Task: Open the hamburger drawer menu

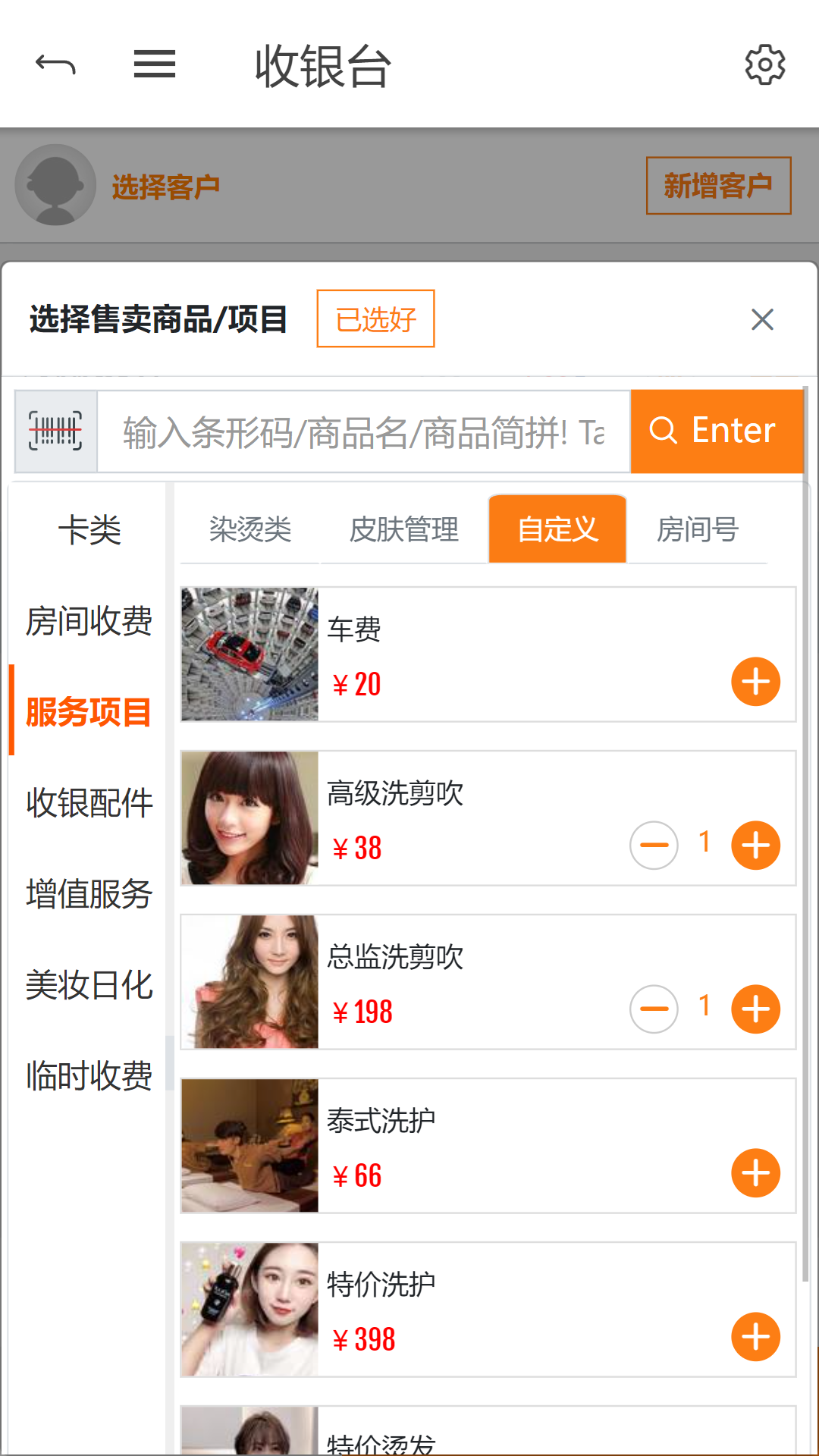Action: tap(155, 64)
